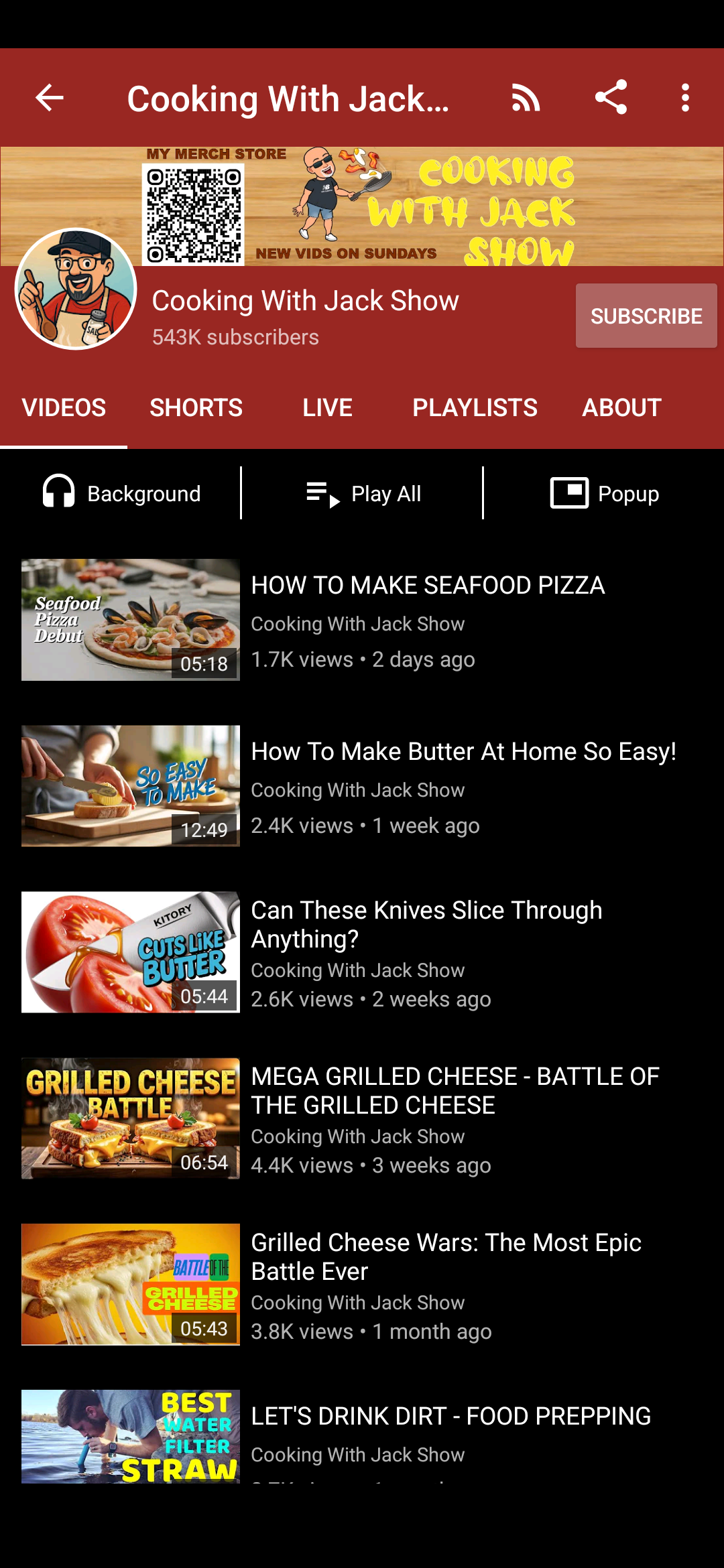This screenshot has width=724, height=1568.
Task: Tap the channel avatar picture
Action: click(x=76, y=289)
